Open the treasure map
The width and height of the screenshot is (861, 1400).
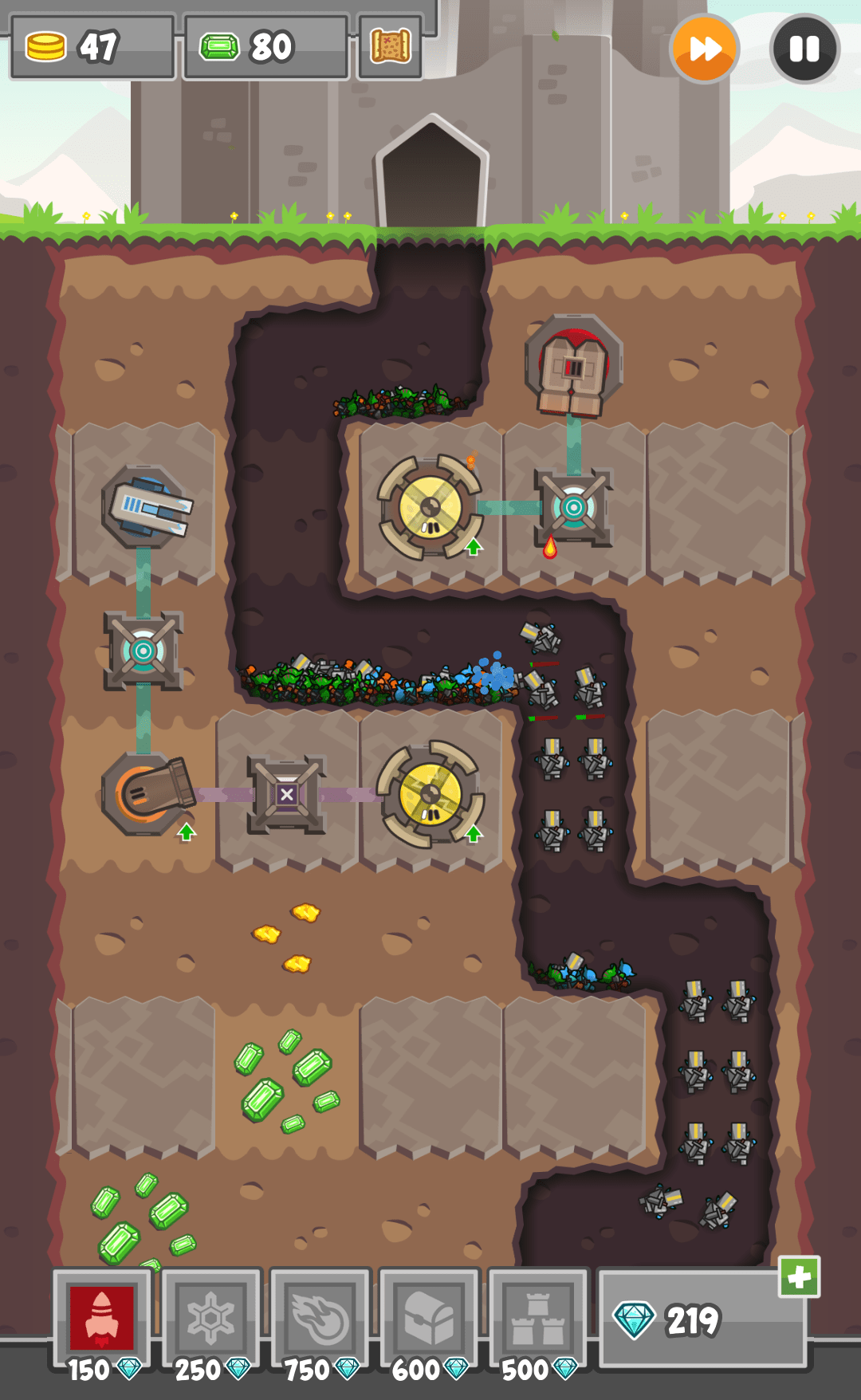pyautogui.click(x=390, y=47)
